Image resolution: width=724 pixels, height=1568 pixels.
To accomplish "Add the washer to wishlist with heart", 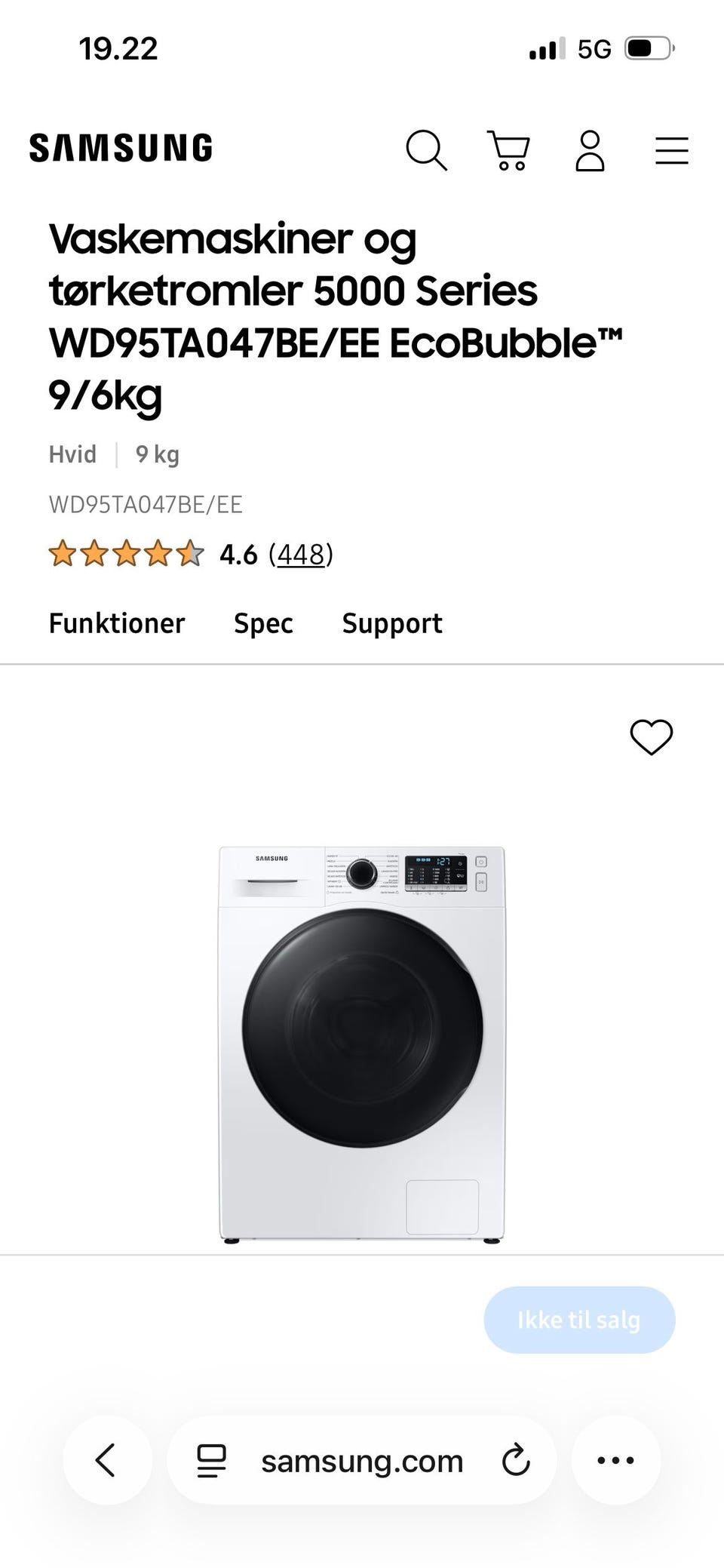I will coord(651,737).
